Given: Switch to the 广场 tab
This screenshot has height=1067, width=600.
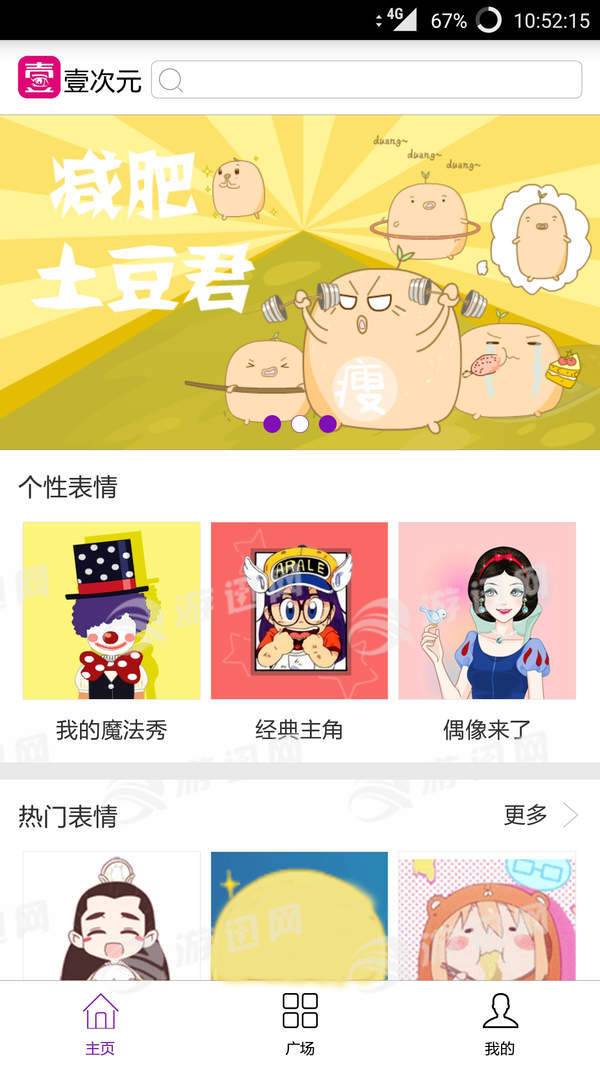Looking at the screenshot, I should click(300, 1023).
